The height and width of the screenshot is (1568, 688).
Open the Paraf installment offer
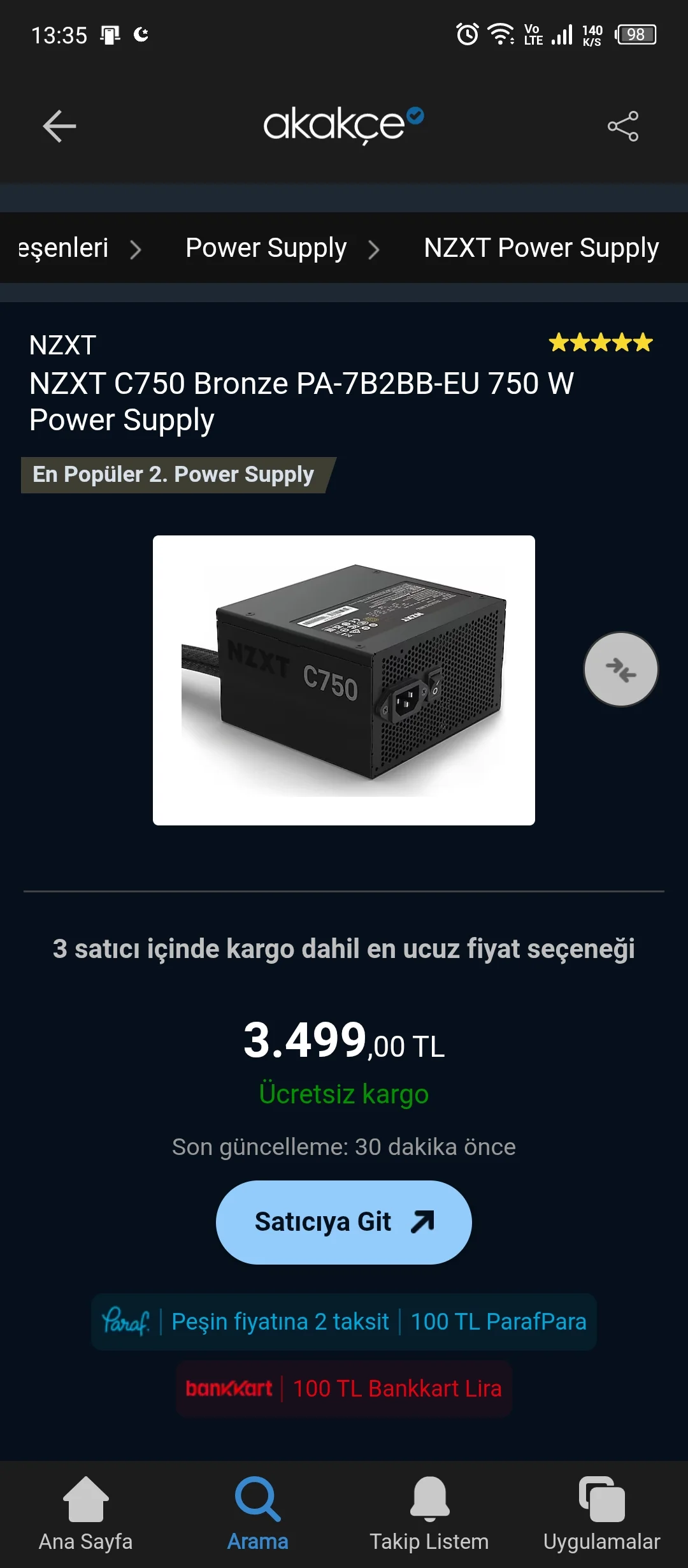coord(344,1322)
